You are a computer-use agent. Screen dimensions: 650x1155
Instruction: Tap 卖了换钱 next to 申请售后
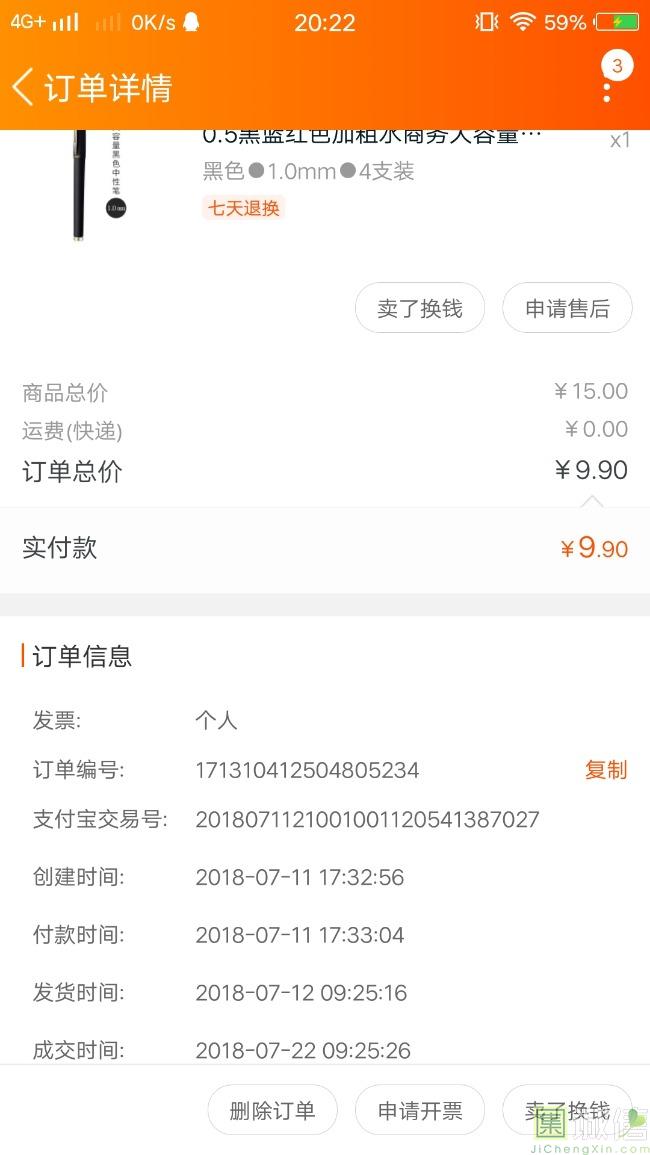(420, 308)
